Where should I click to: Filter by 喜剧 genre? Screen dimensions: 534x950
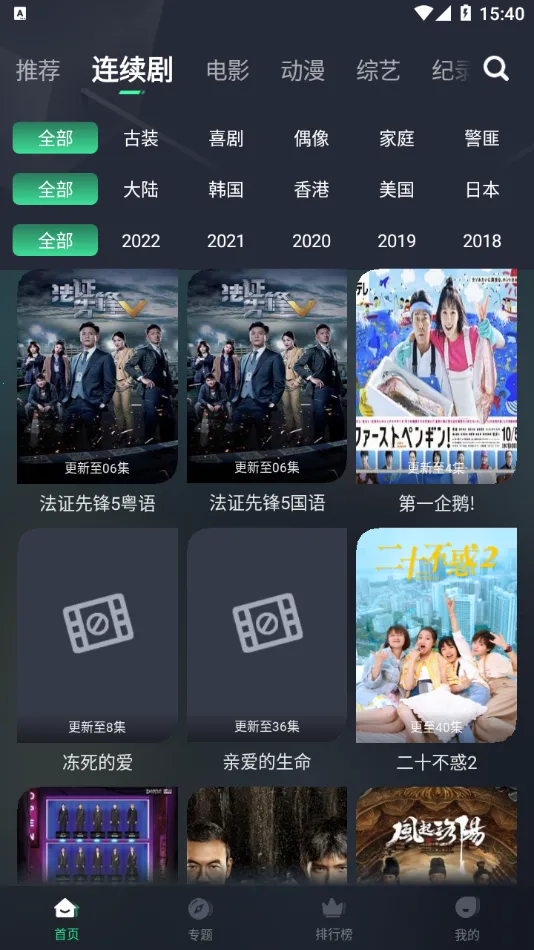coord(226,138)
